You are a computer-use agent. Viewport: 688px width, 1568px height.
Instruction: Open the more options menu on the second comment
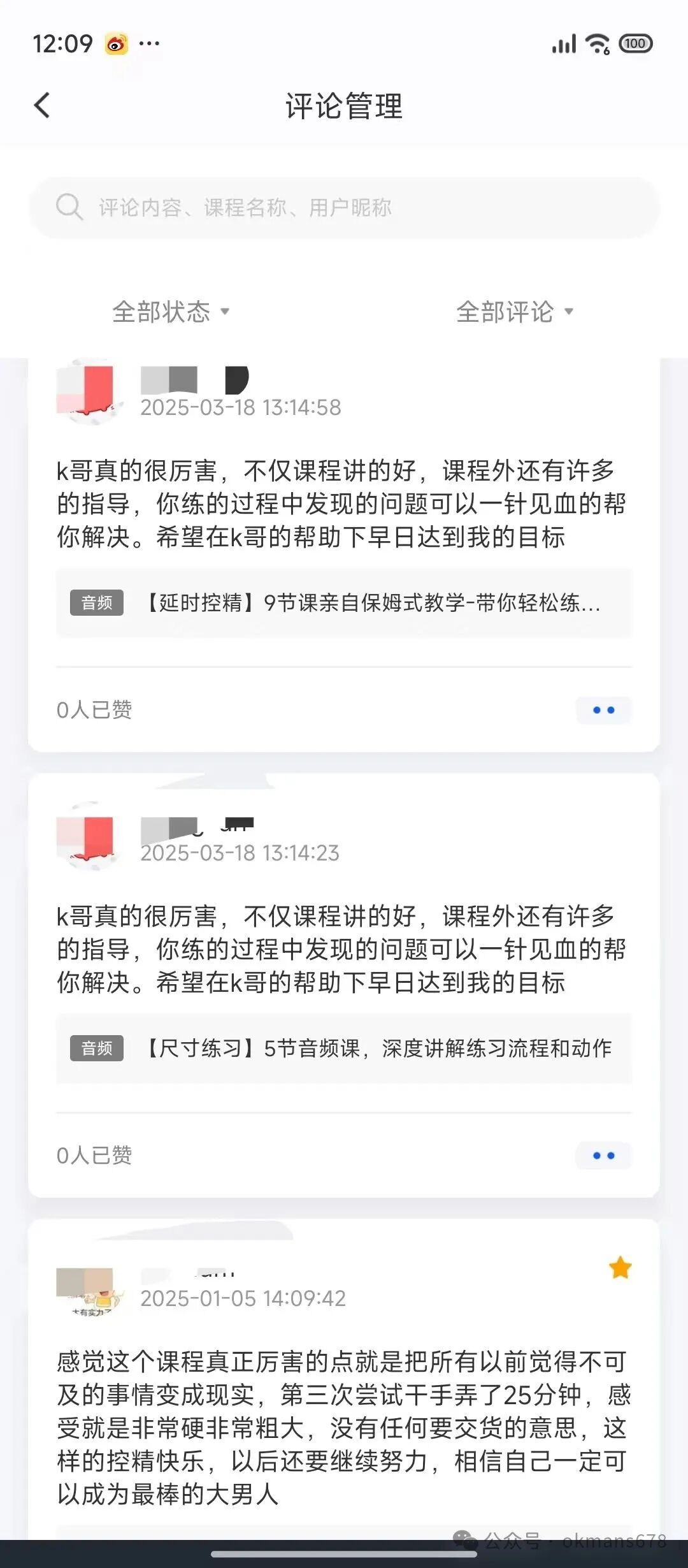[x=603, y=1156]
